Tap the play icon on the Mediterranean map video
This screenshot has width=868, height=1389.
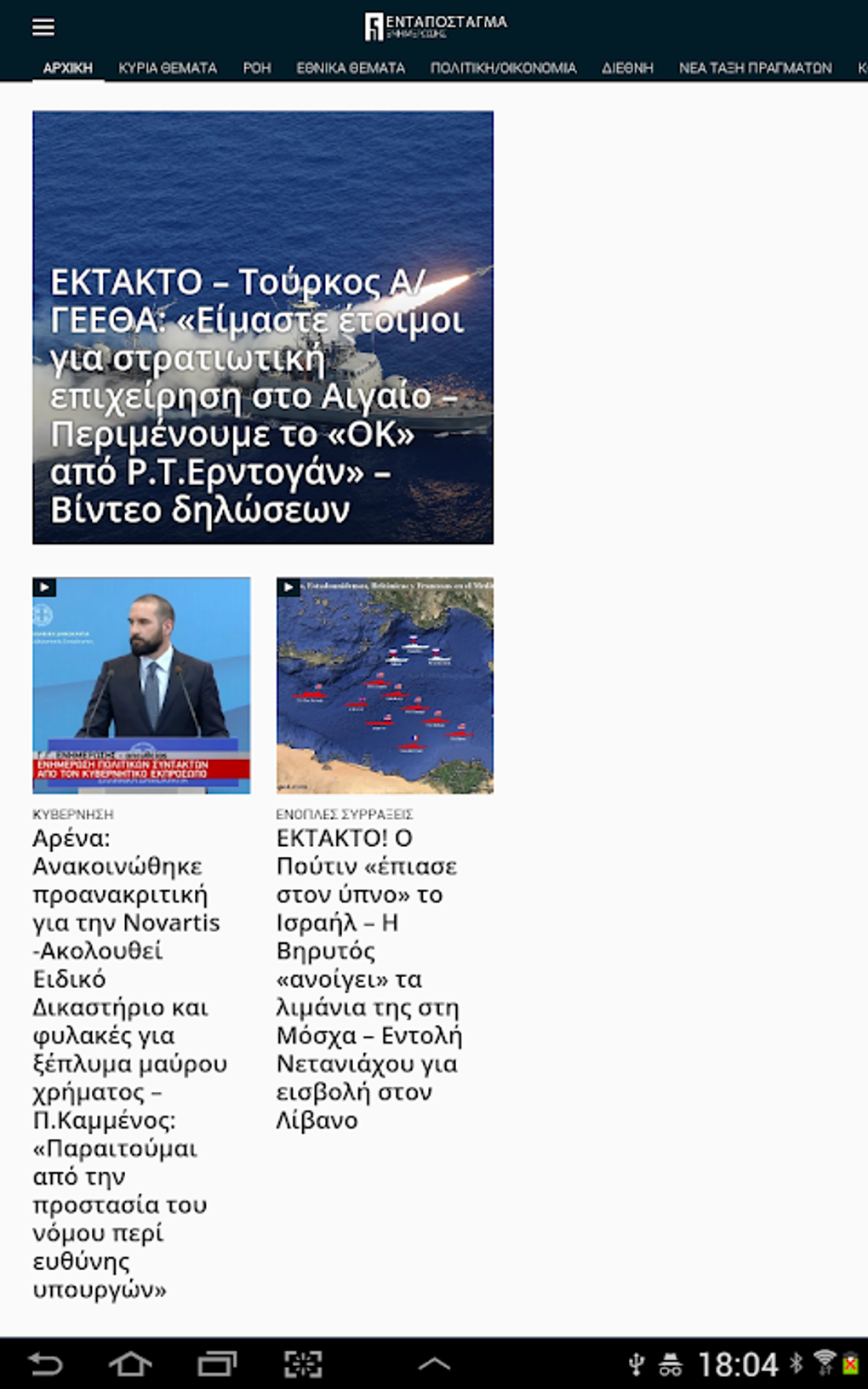coord(288,587)
